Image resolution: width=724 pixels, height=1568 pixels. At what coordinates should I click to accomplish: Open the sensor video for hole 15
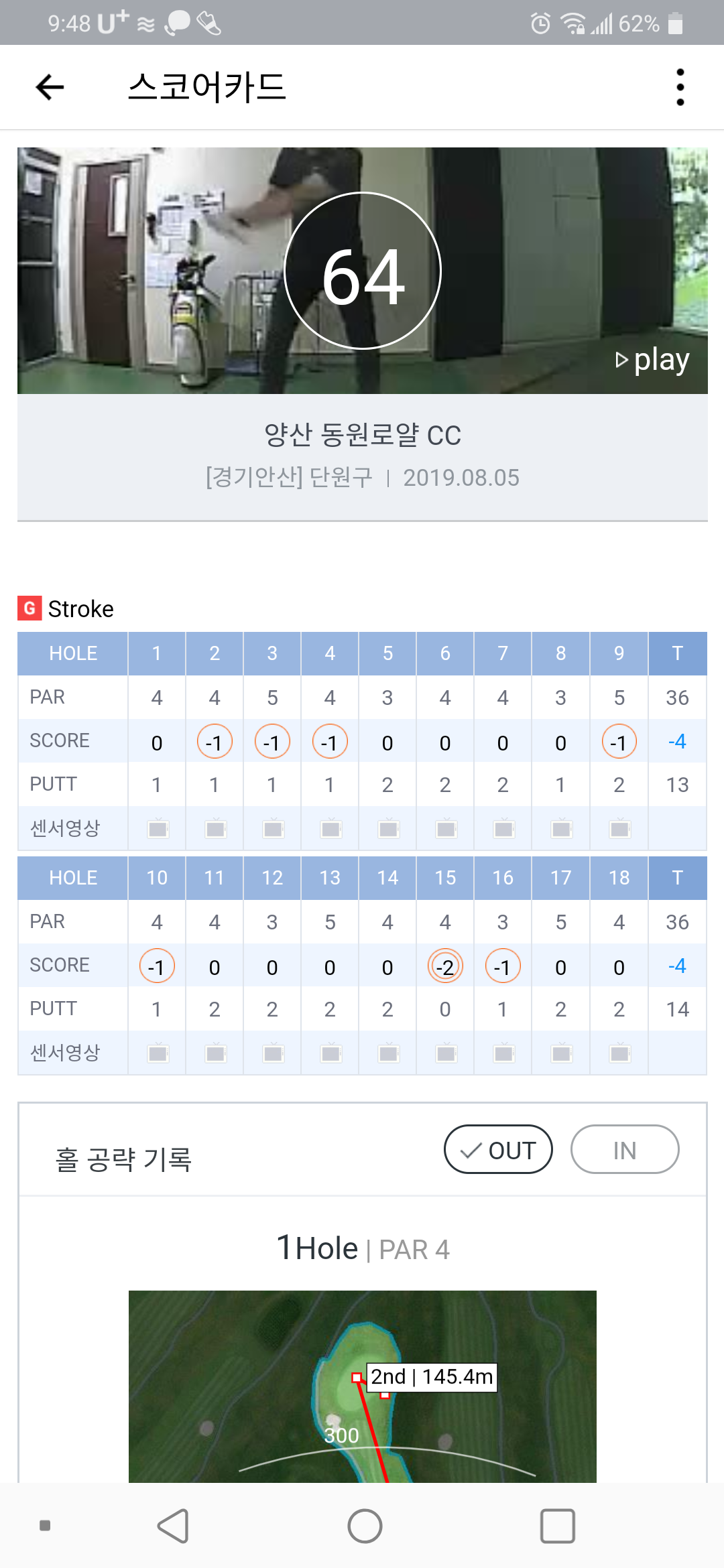pyautogui.click(x=445, y=1053)
